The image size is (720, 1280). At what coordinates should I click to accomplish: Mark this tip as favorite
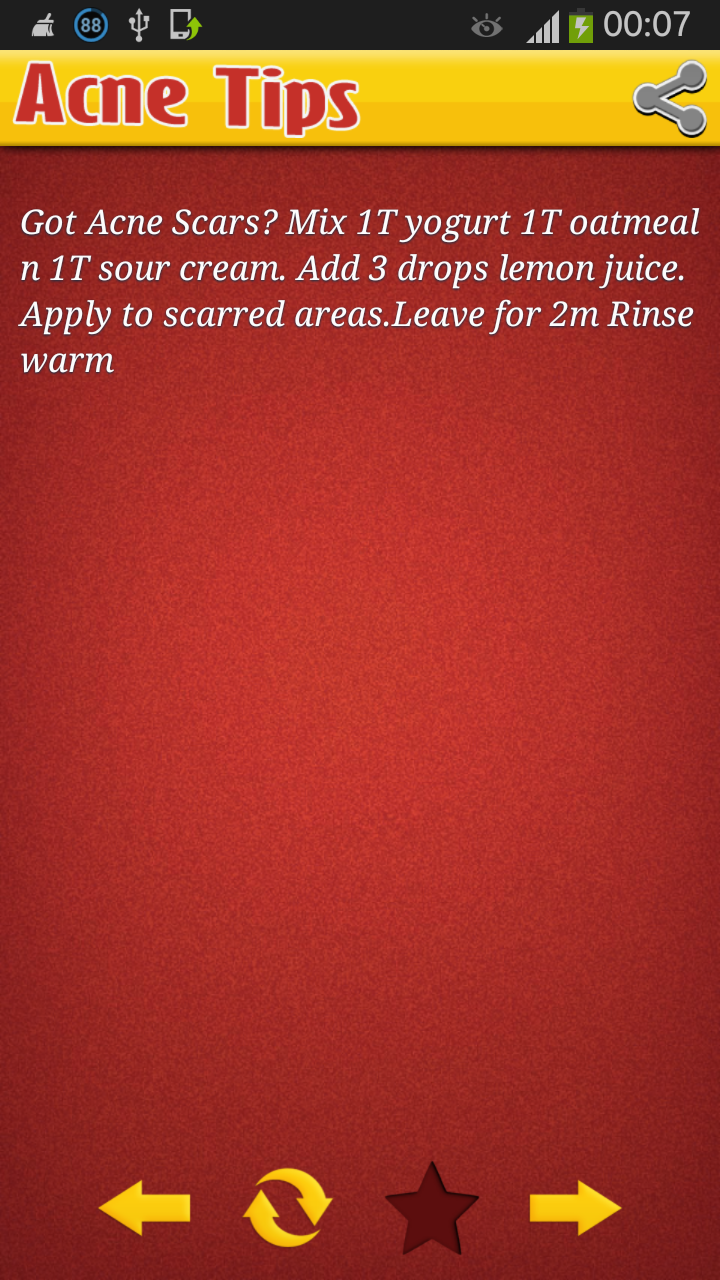(432, 1210)
